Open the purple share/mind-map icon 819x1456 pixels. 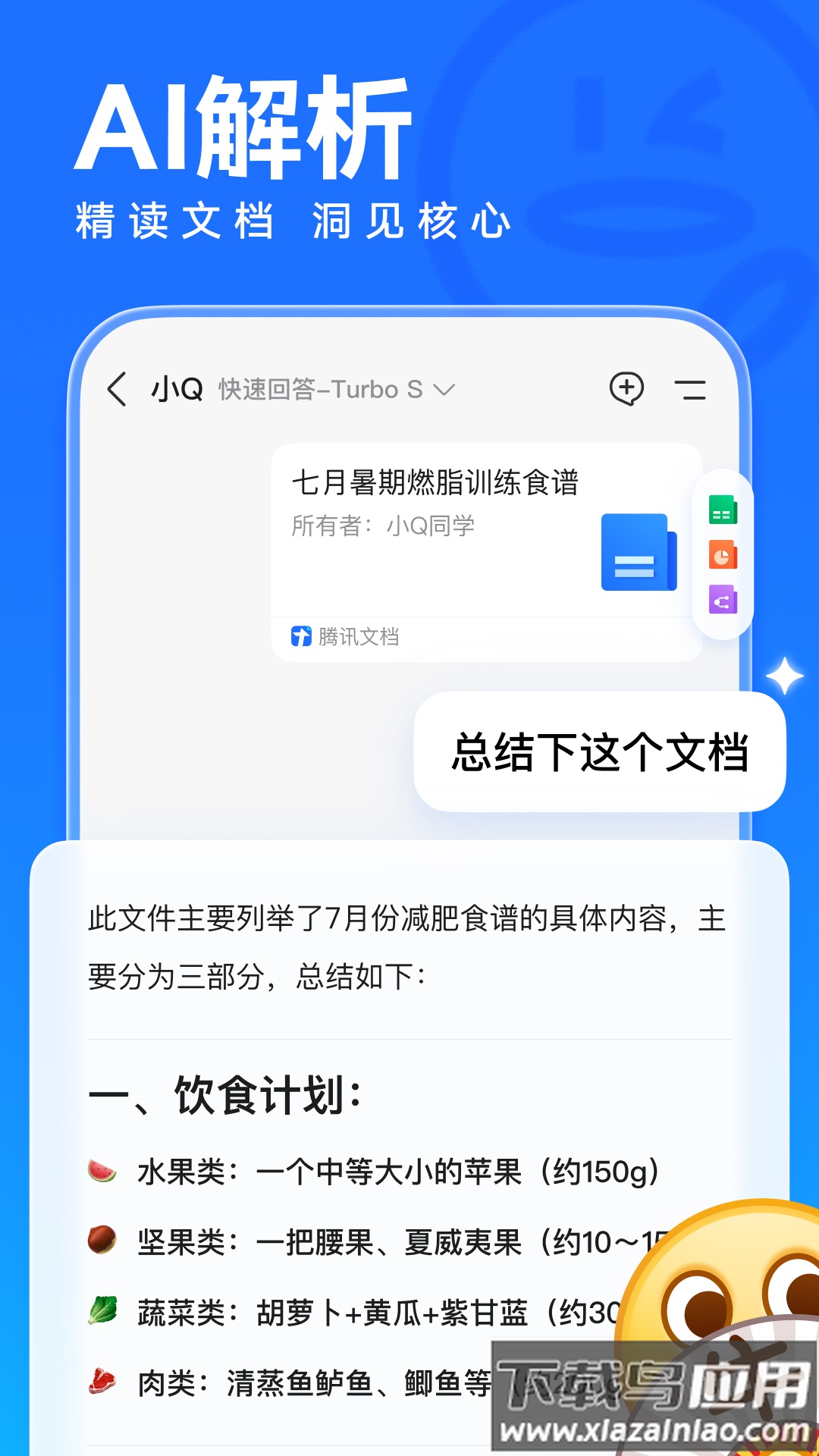click(x=723, y=601)
